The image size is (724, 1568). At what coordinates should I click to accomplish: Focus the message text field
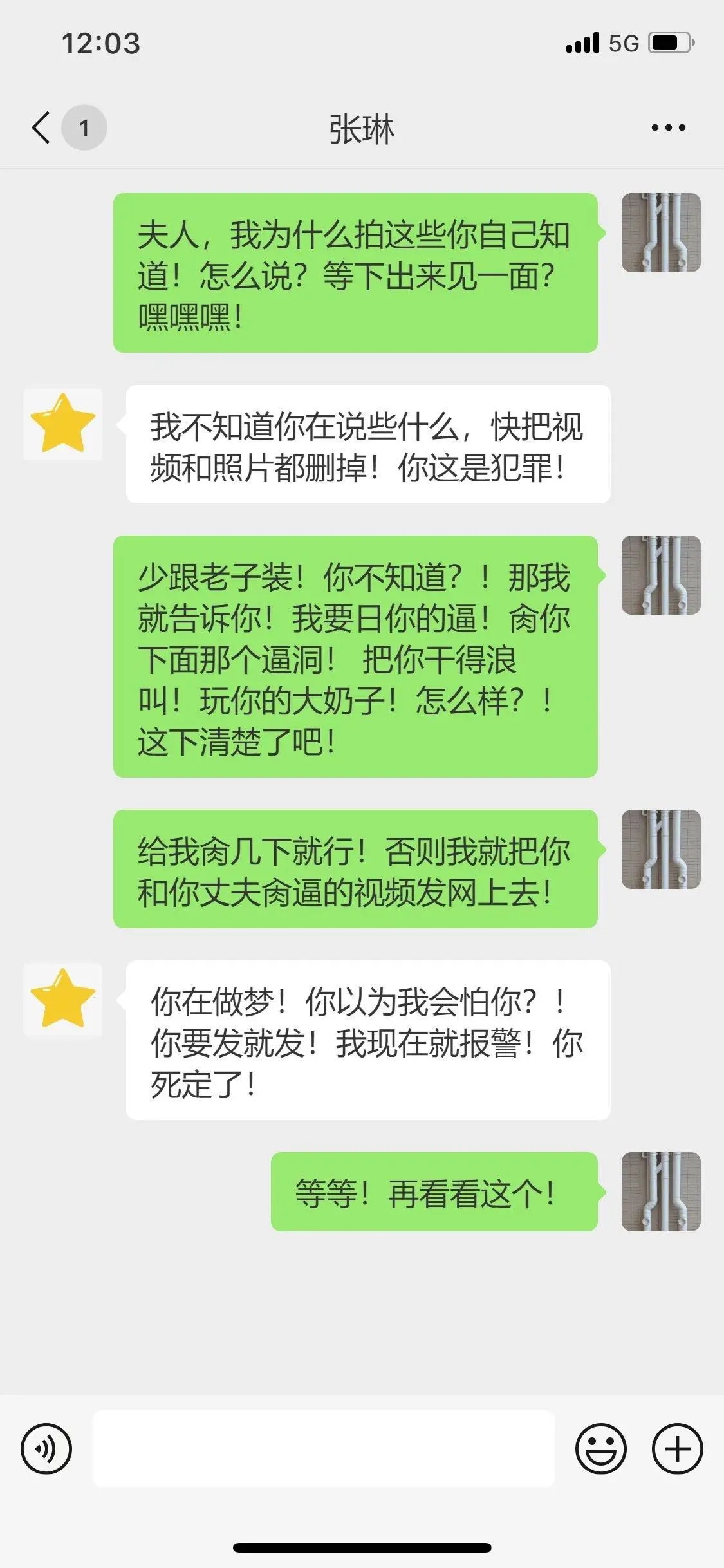pos(324,1449)
